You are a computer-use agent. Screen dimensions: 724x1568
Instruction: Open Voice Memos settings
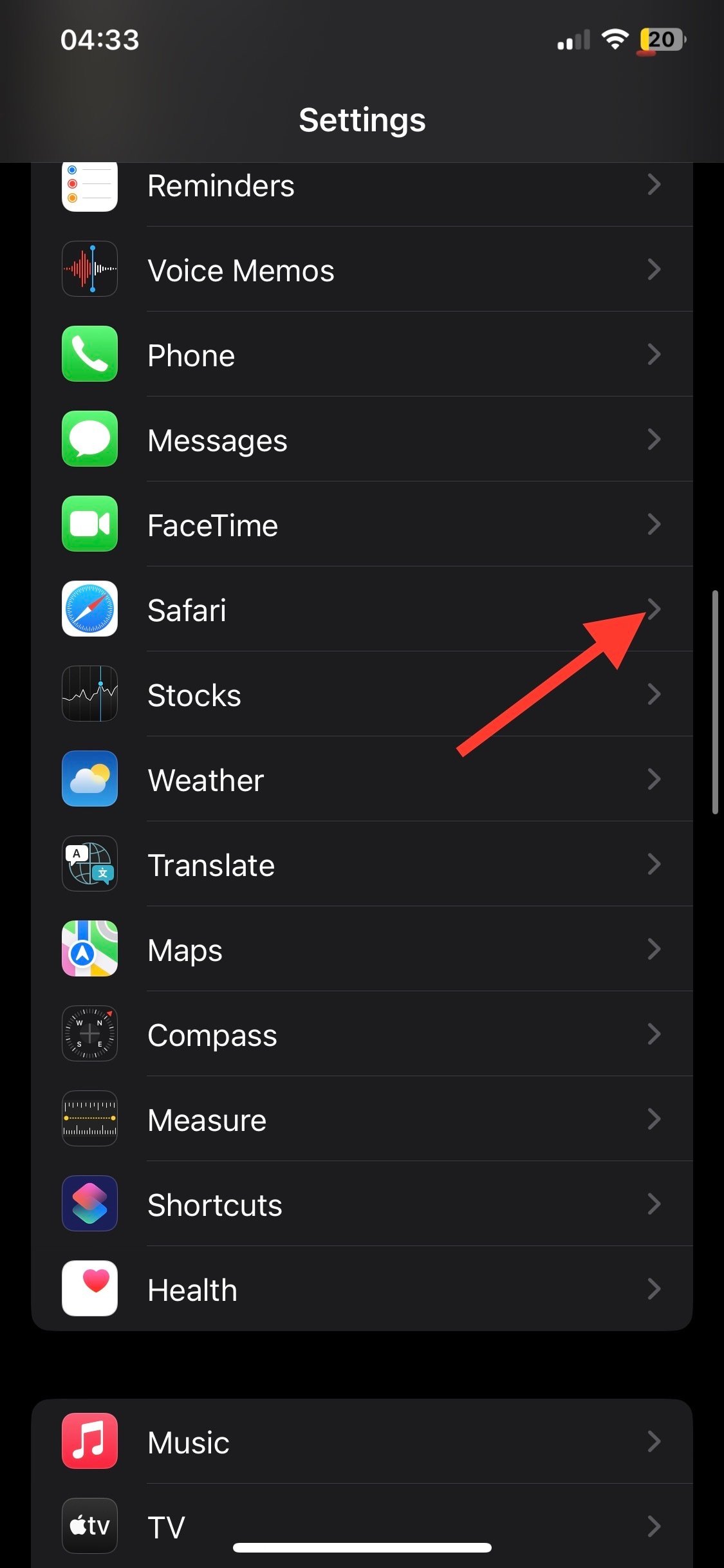[362, 270]
